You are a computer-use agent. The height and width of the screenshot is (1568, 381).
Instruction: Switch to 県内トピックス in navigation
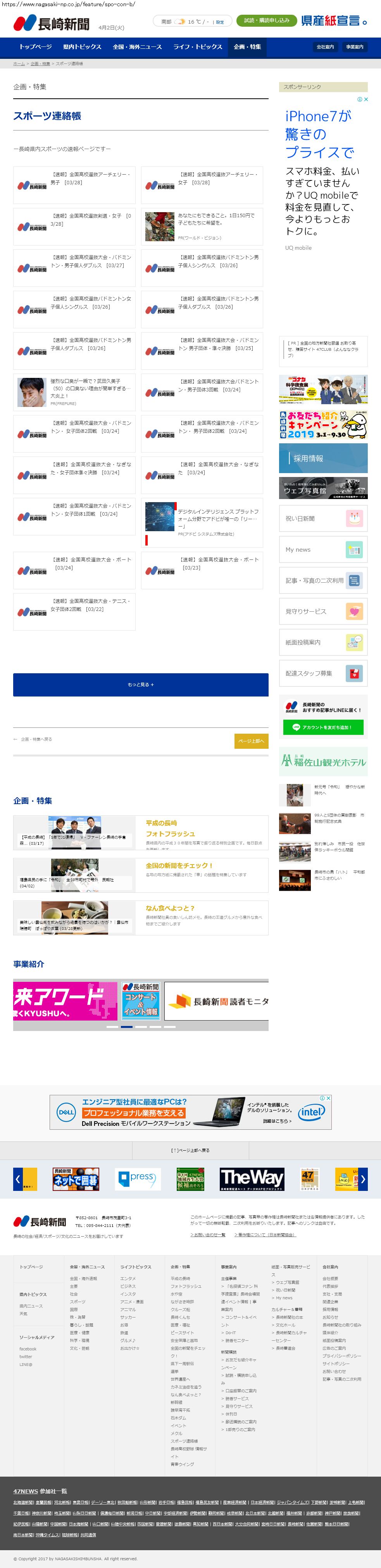pos(82,47)
